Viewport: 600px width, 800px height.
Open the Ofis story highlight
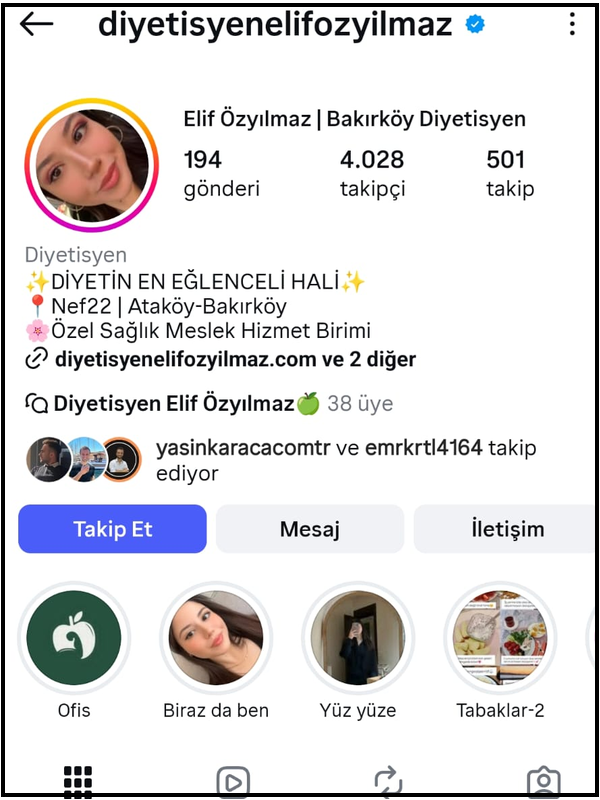74,638
